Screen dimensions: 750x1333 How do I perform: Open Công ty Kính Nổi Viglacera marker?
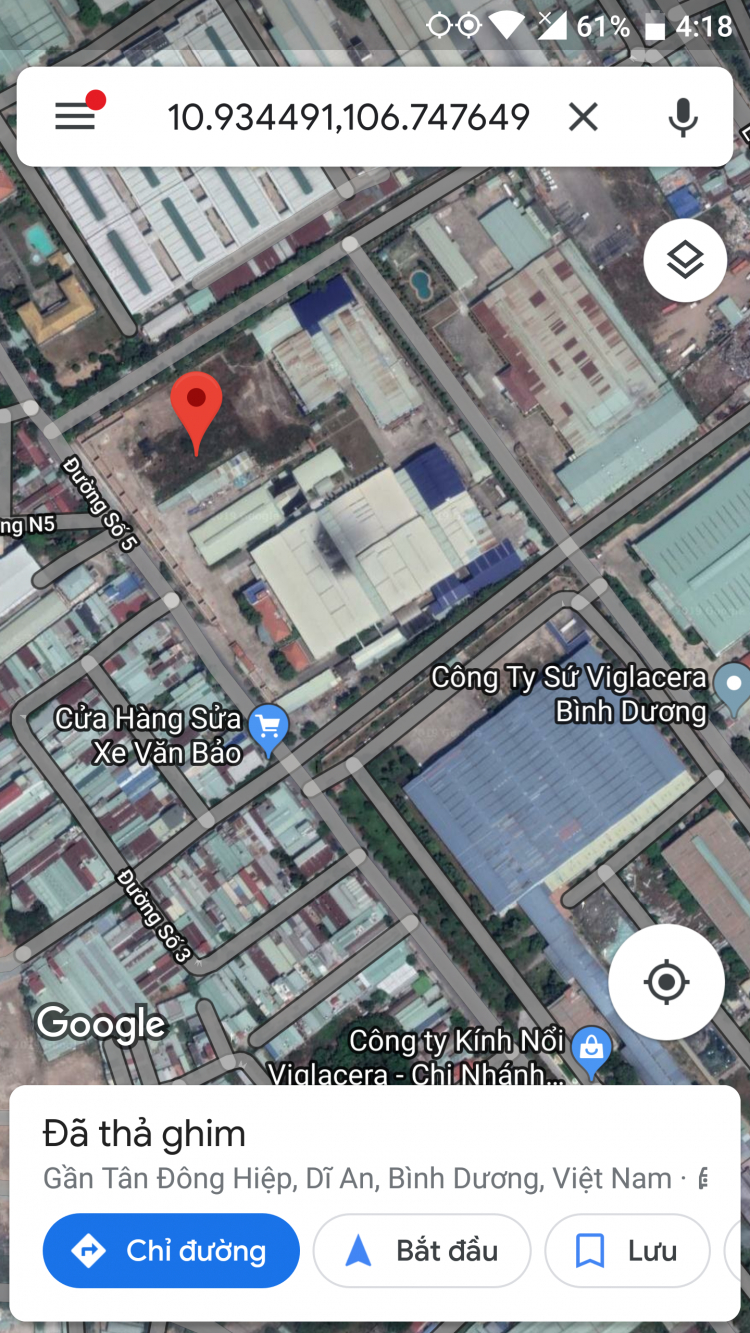click(x=591, y=1050)
